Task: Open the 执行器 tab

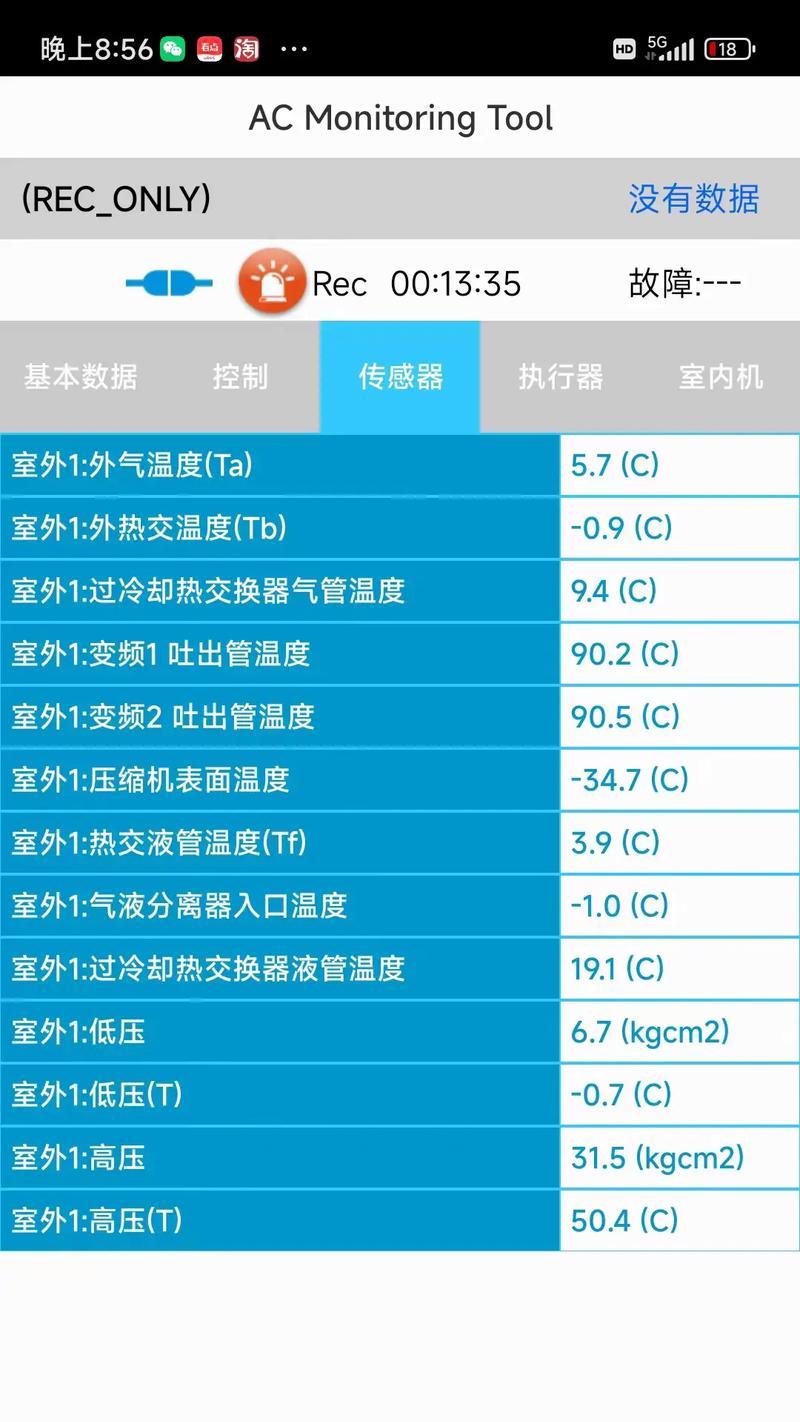Action: coord(560,377)
